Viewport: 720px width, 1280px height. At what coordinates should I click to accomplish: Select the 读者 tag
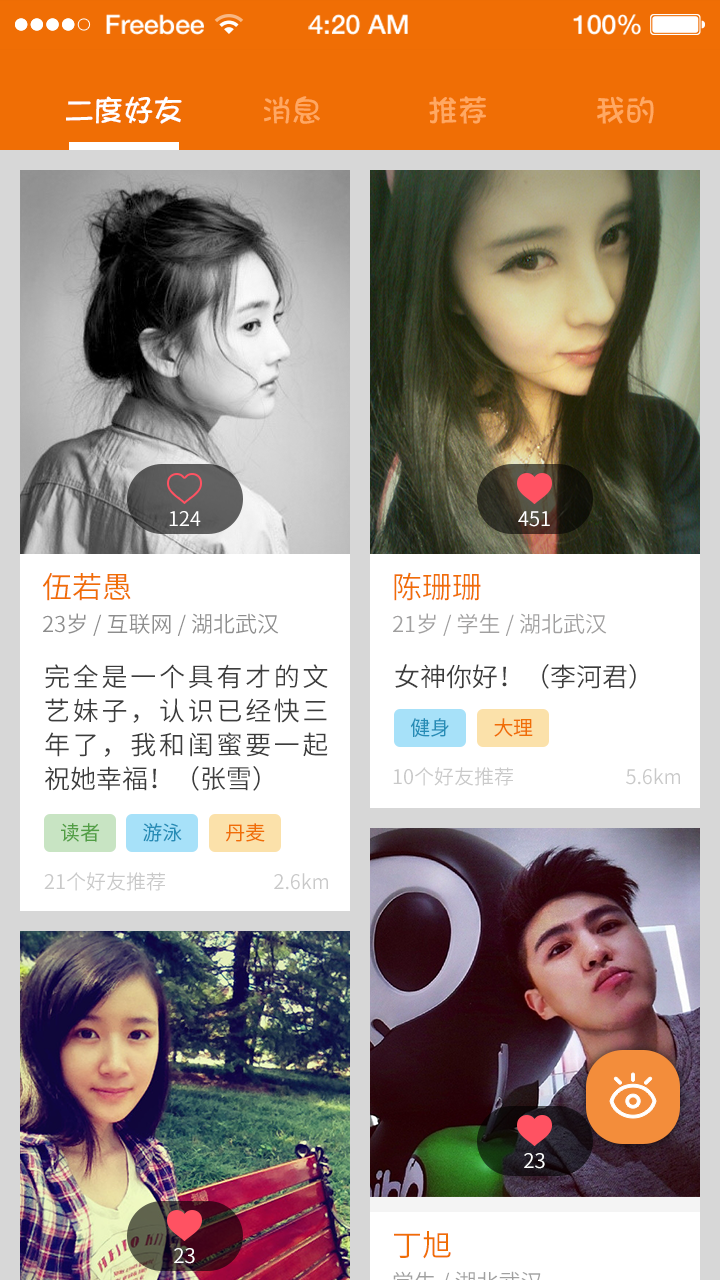click(80, 833)
